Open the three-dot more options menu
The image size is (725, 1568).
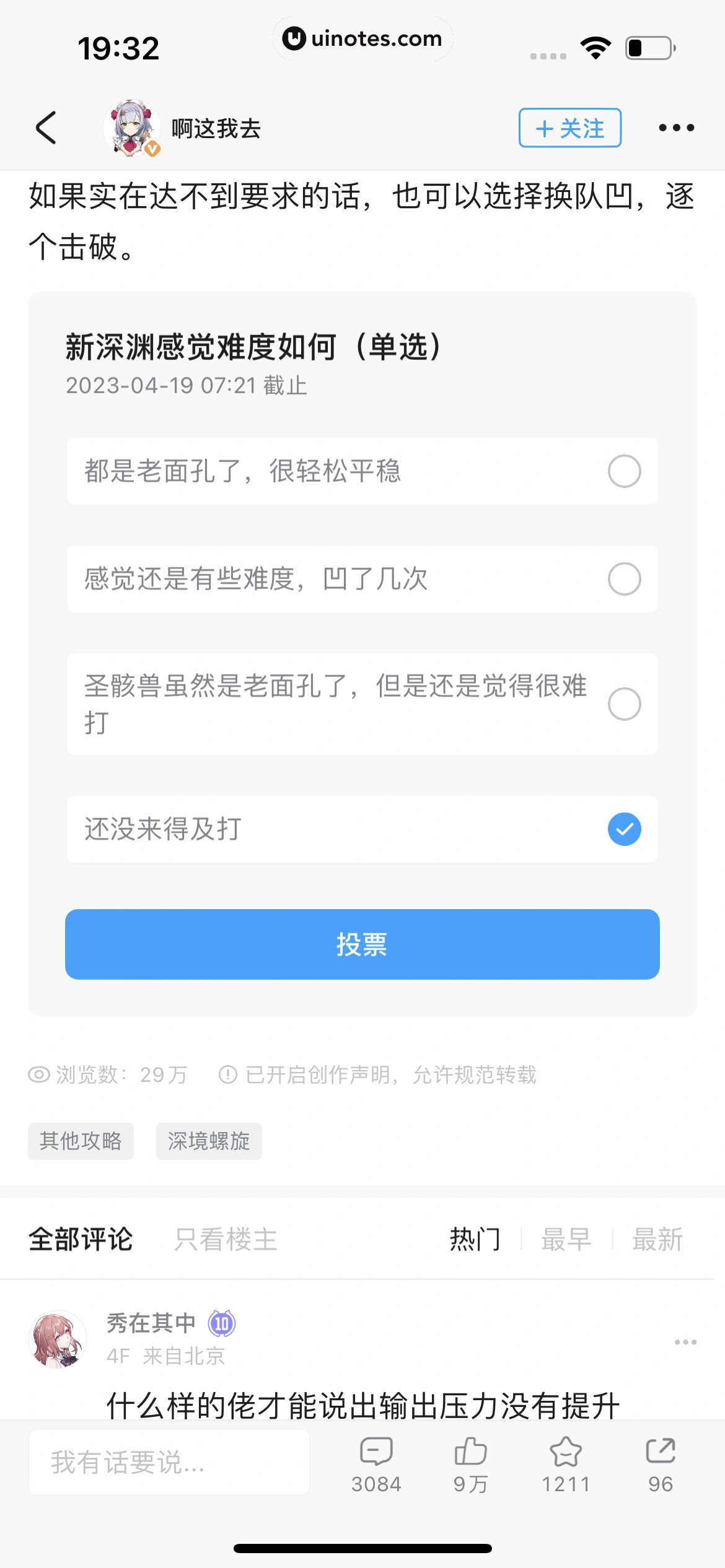click(675, 128)
